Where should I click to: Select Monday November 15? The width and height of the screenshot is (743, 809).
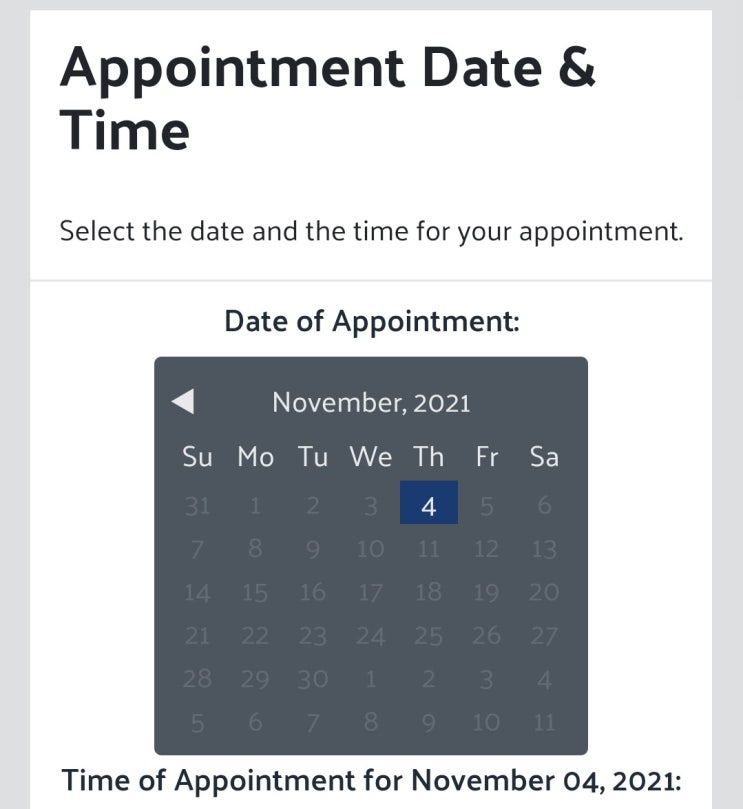pos(255,592)
